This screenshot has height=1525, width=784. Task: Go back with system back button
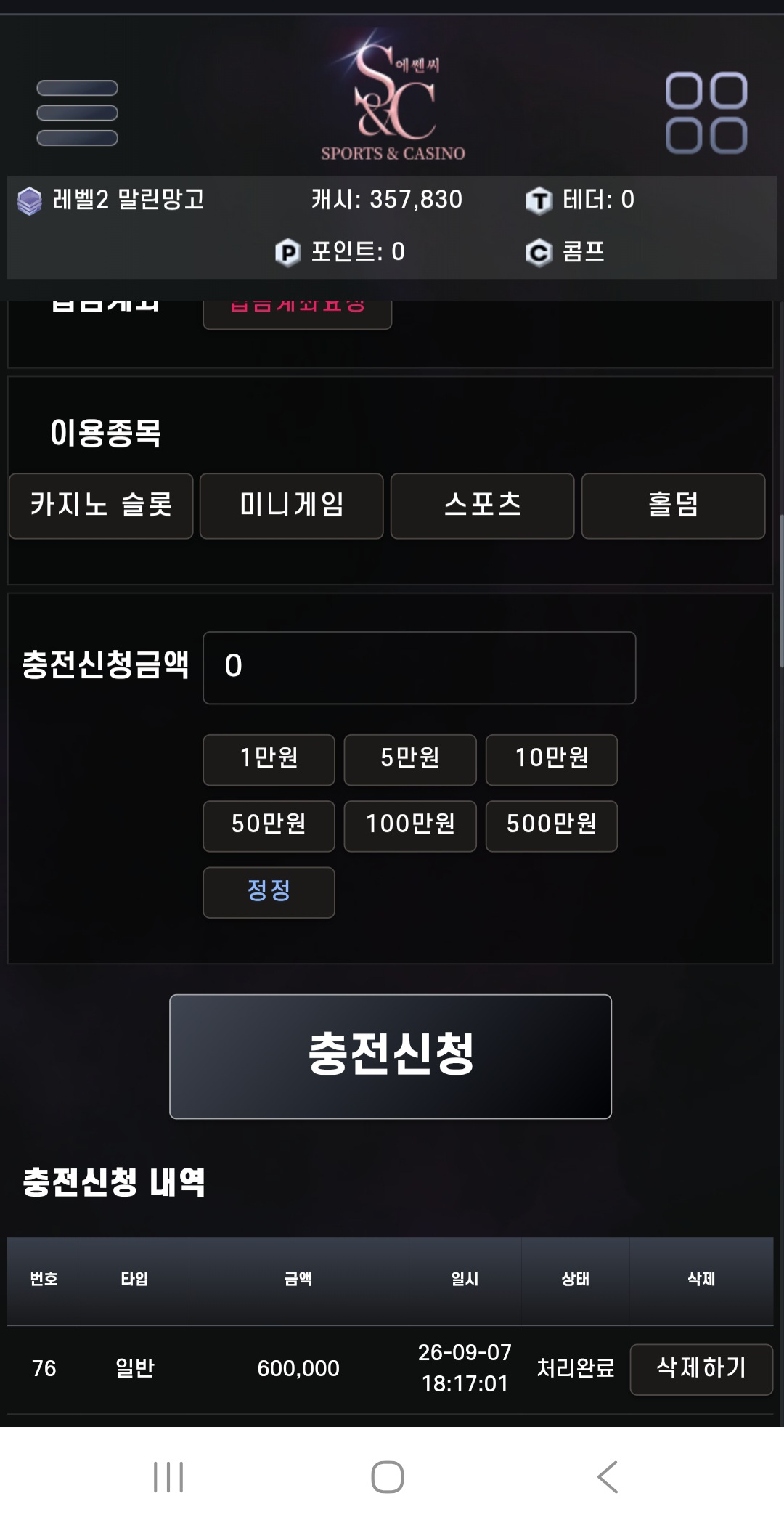(x=608, y=1477)
